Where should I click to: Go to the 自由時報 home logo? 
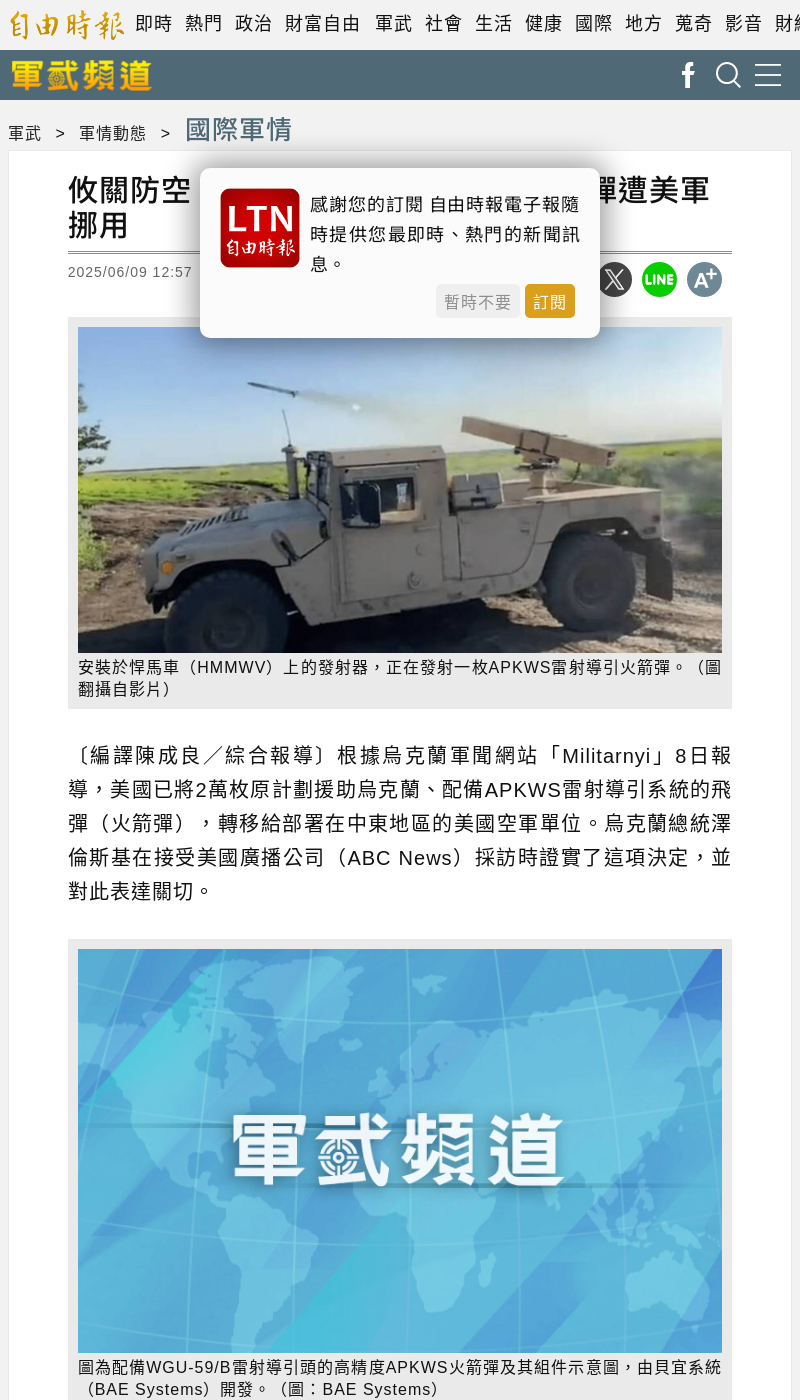click(x=67, y=23)
